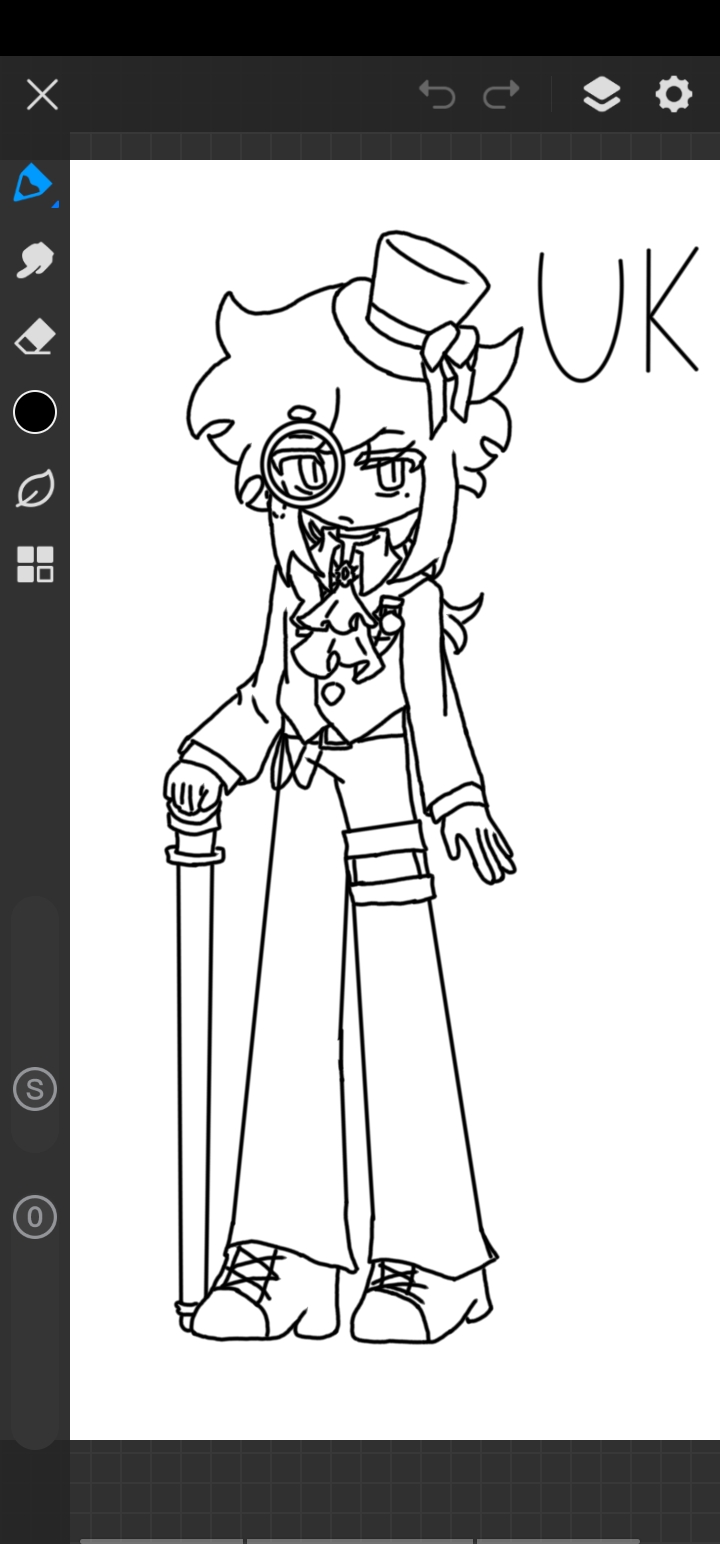Image resolution: width=720 pixels, height=1544 pixels.
Task: Open the layers panel
Action: coord(601,95)
